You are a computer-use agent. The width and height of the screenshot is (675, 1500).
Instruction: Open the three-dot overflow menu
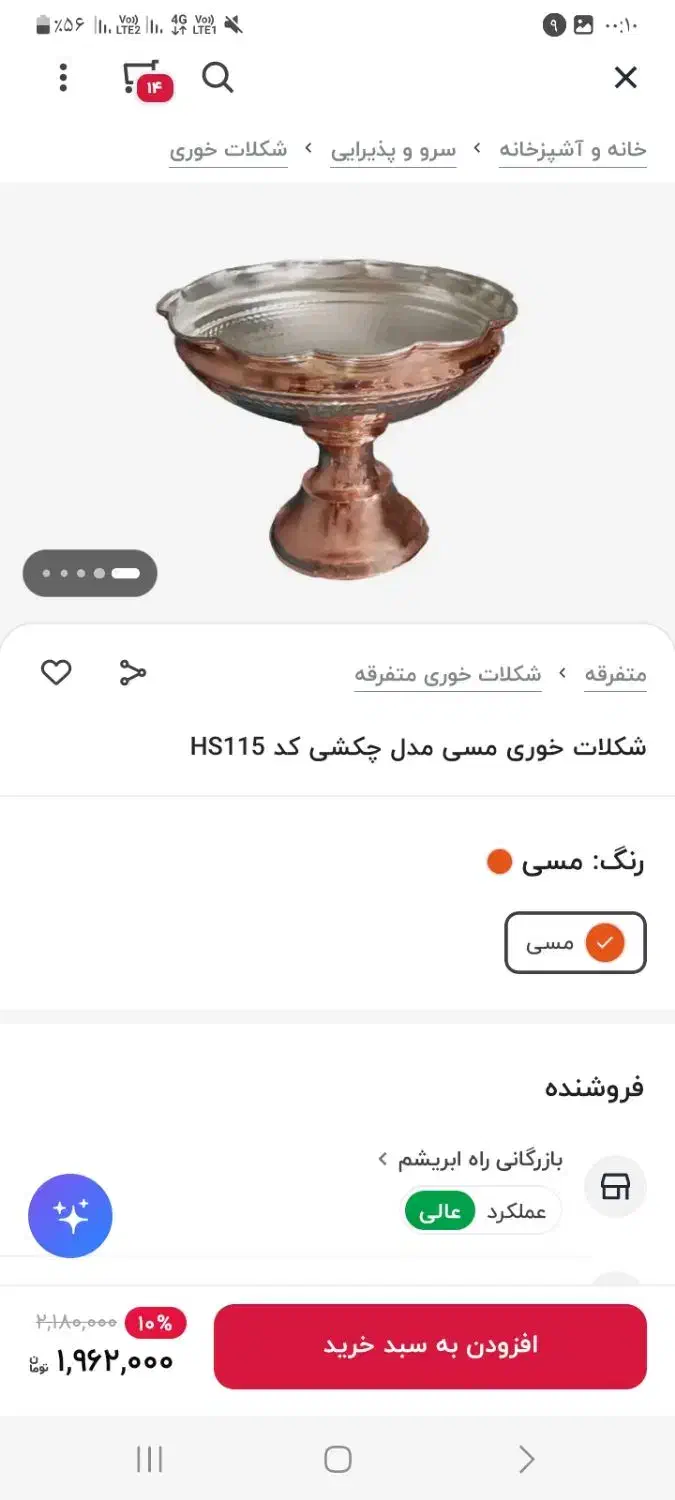click(63, 77)
